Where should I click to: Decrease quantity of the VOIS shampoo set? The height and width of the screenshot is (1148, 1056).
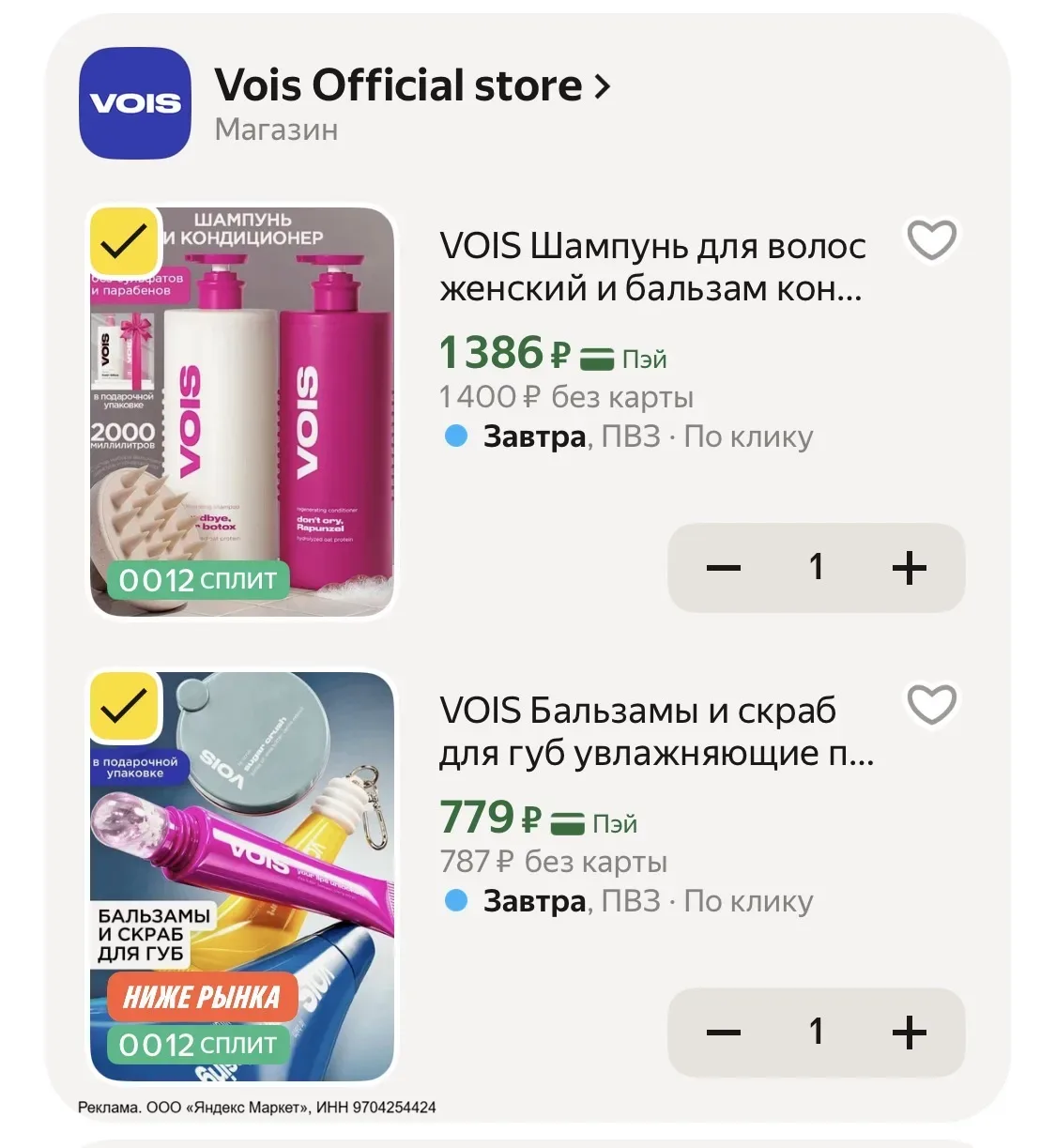[x=724, y=568]
